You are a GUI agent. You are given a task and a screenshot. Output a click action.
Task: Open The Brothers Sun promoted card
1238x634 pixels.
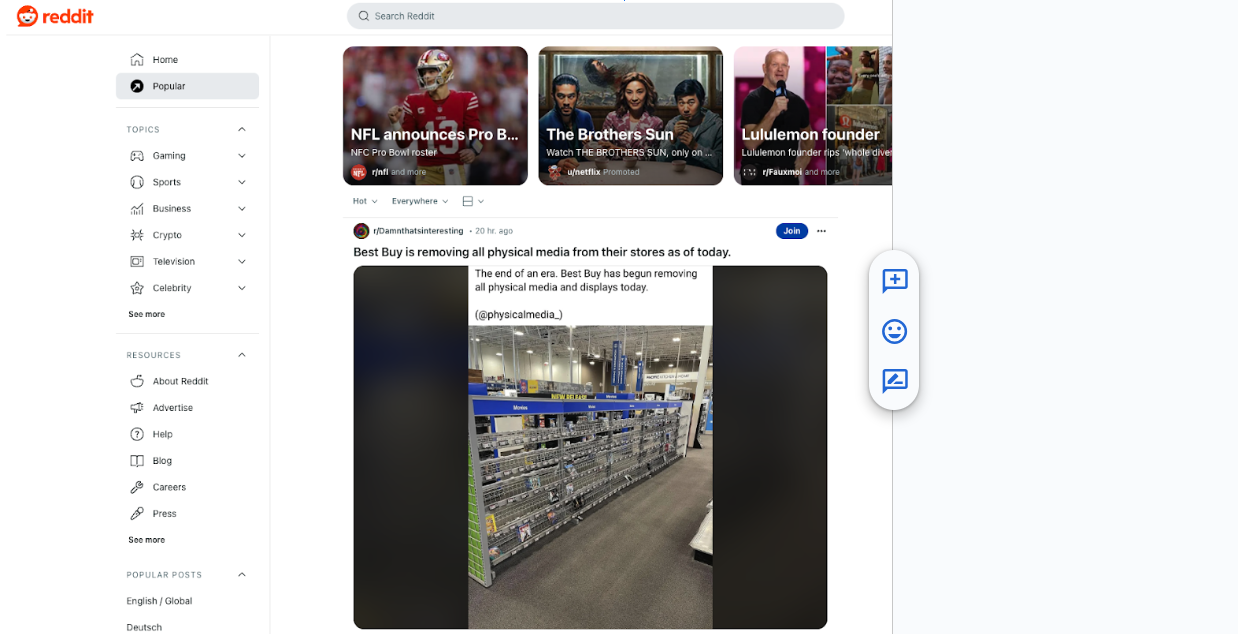point(630,116)
